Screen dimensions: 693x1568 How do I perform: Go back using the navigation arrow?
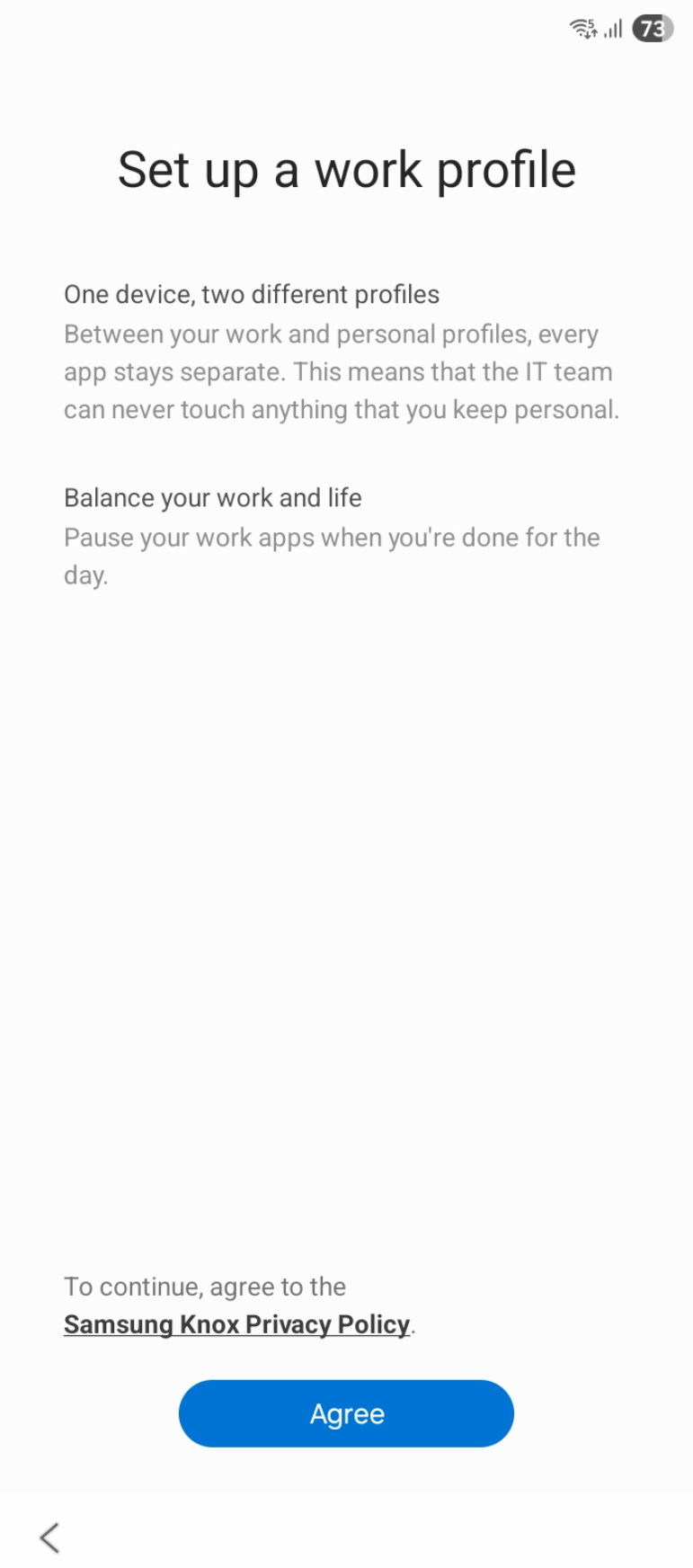coord(50,1537)
